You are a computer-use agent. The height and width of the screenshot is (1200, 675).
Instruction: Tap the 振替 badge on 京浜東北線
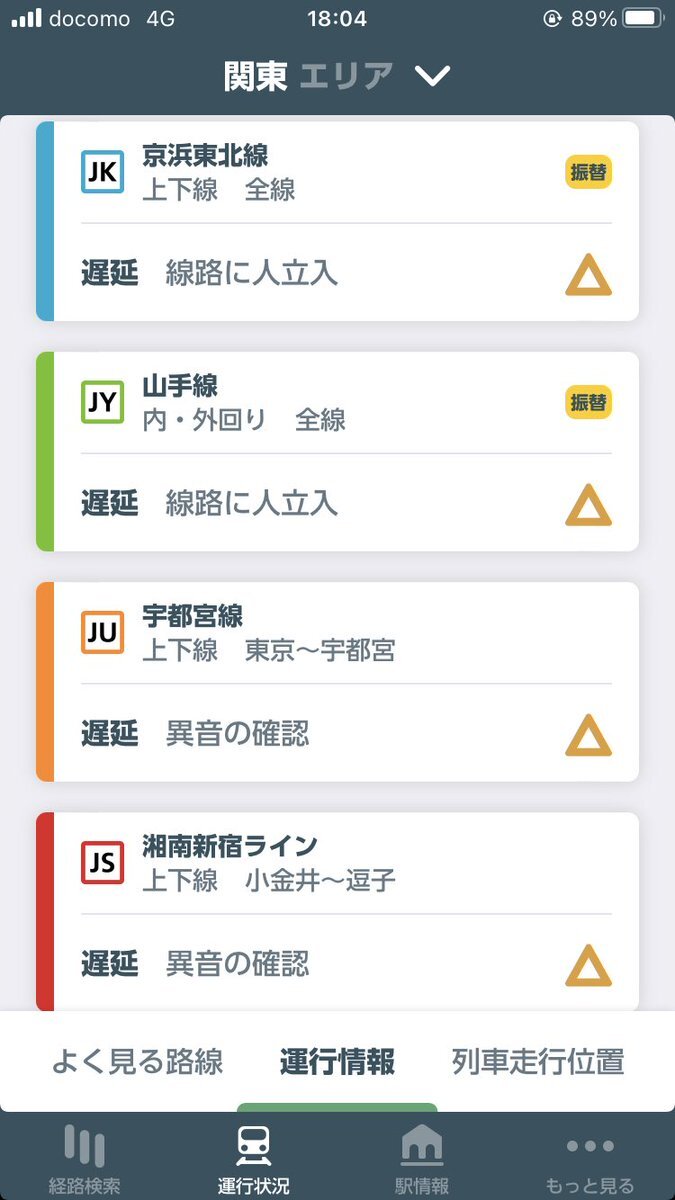pyautogui.click(x=587, y=172)
